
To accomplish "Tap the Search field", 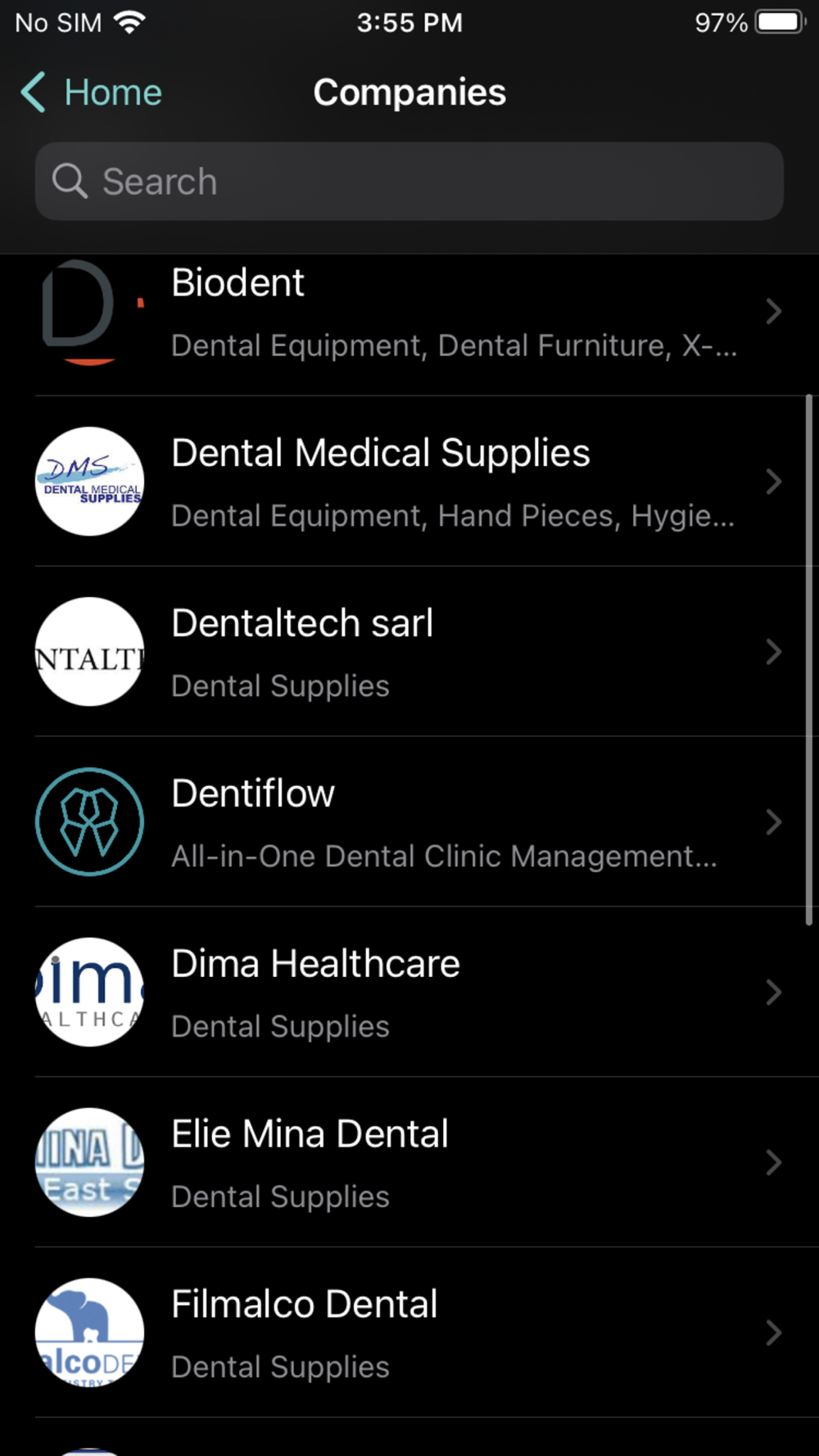I will pos(409,181).
